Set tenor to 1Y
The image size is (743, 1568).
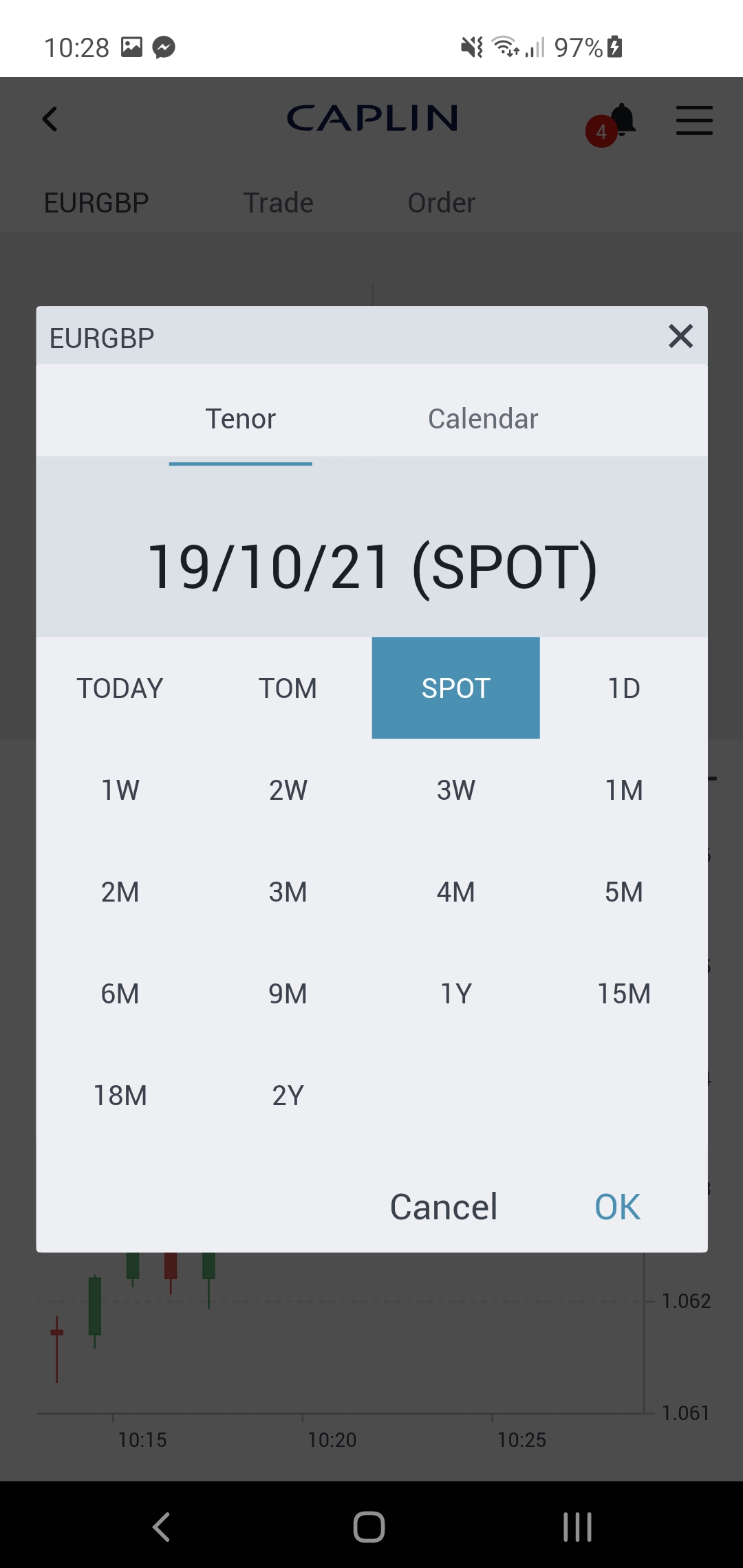pyautogui.click(x=456, y=994)
